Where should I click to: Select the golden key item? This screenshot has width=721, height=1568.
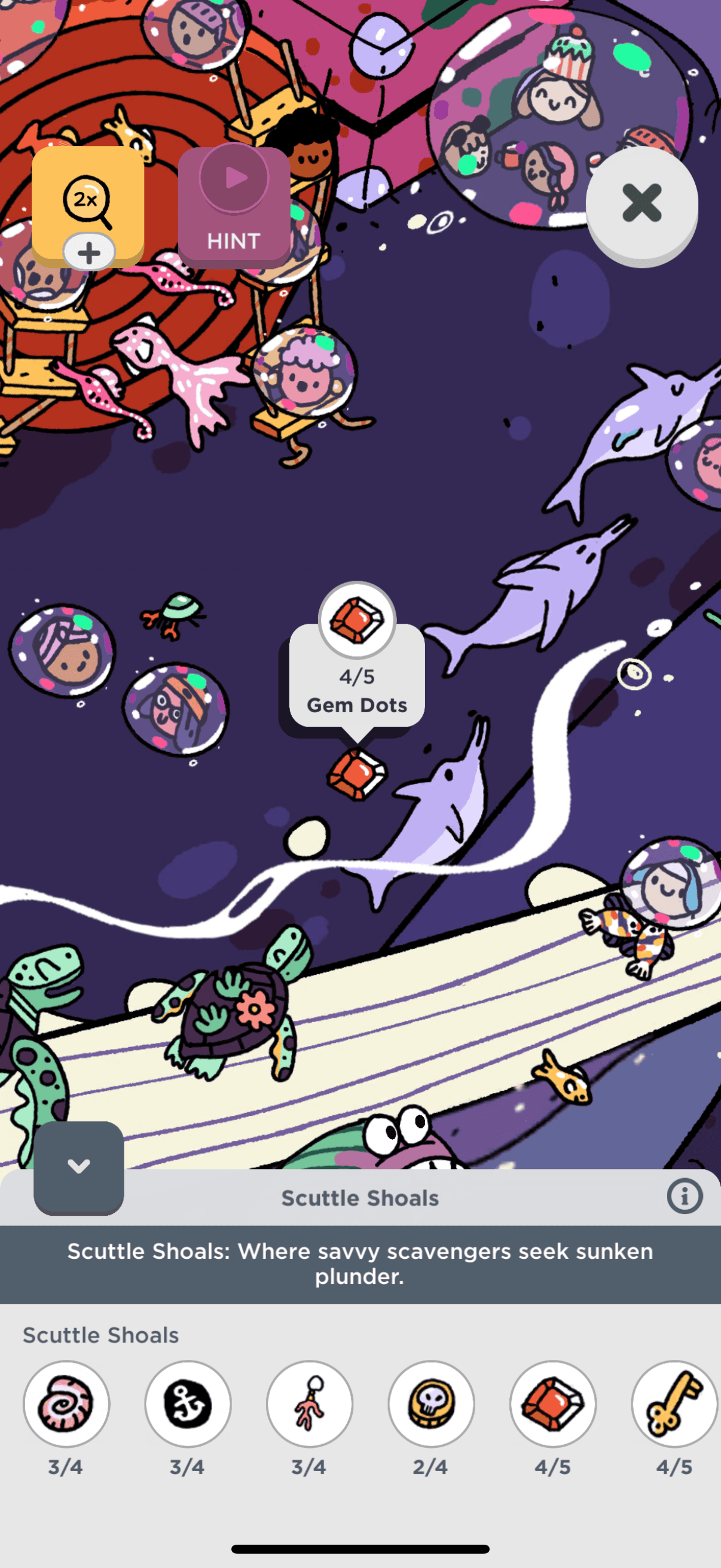[x=674, y=1404]
